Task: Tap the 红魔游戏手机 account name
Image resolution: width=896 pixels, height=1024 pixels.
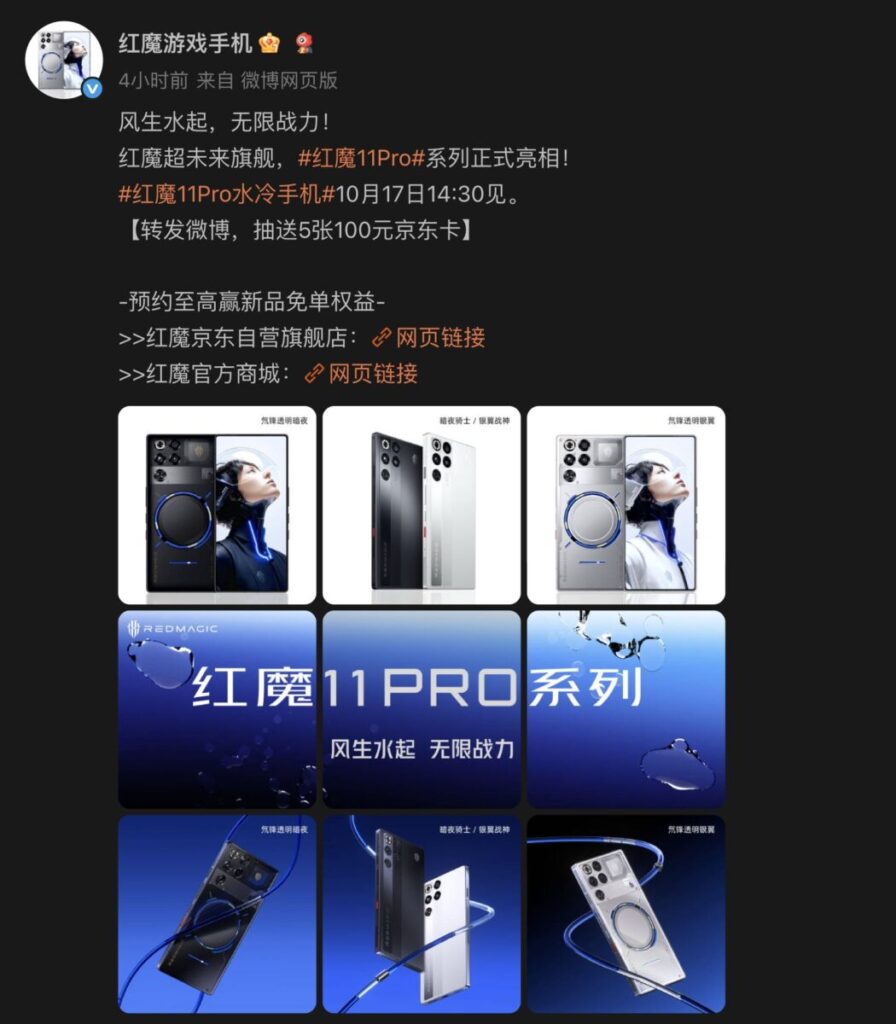Action: (x=185, y=44)
